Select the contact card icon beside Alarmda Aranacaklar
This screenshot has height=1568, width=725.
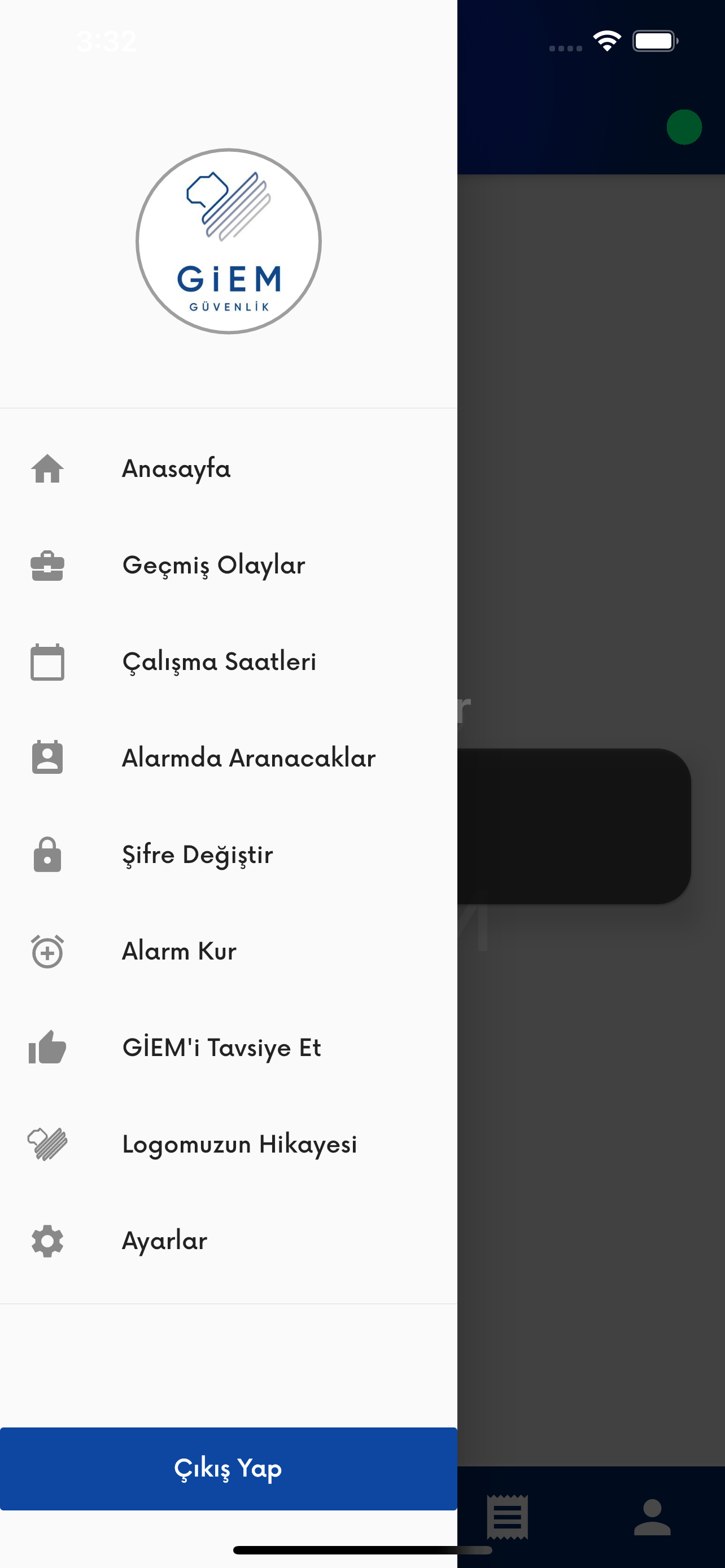pos(47,758)
